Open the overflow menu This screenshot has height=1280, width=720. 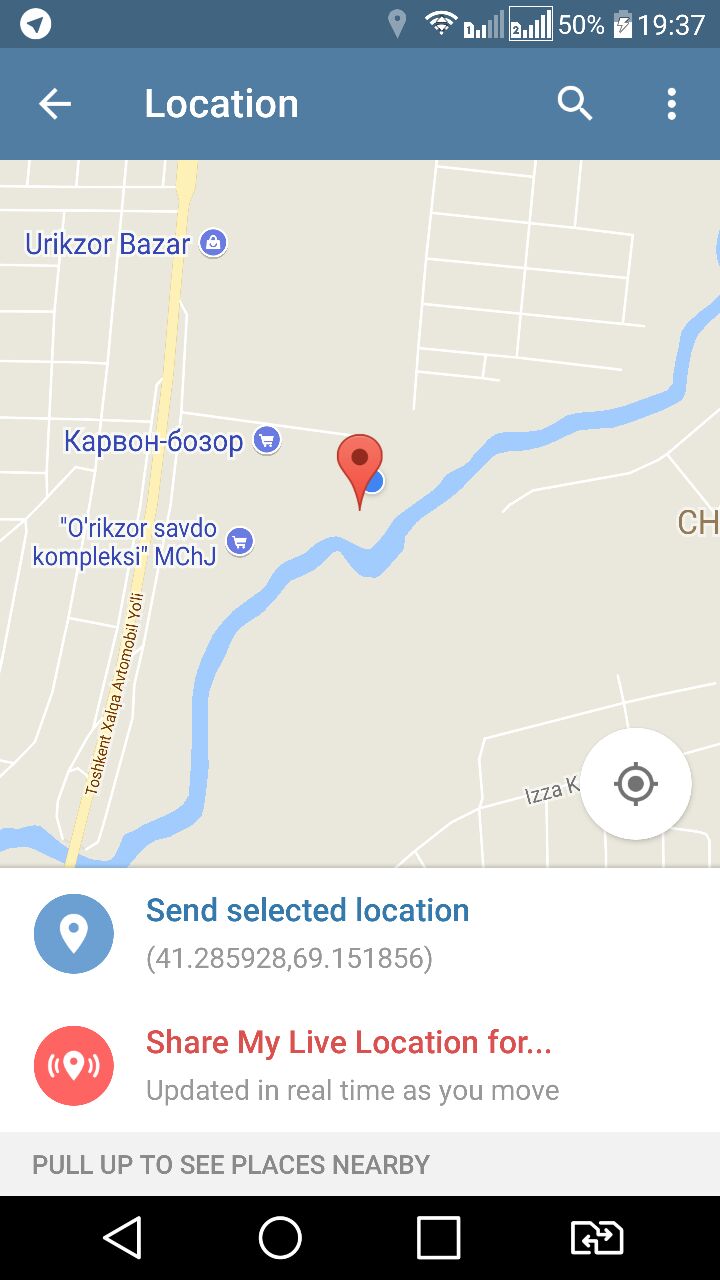(671, 104)
